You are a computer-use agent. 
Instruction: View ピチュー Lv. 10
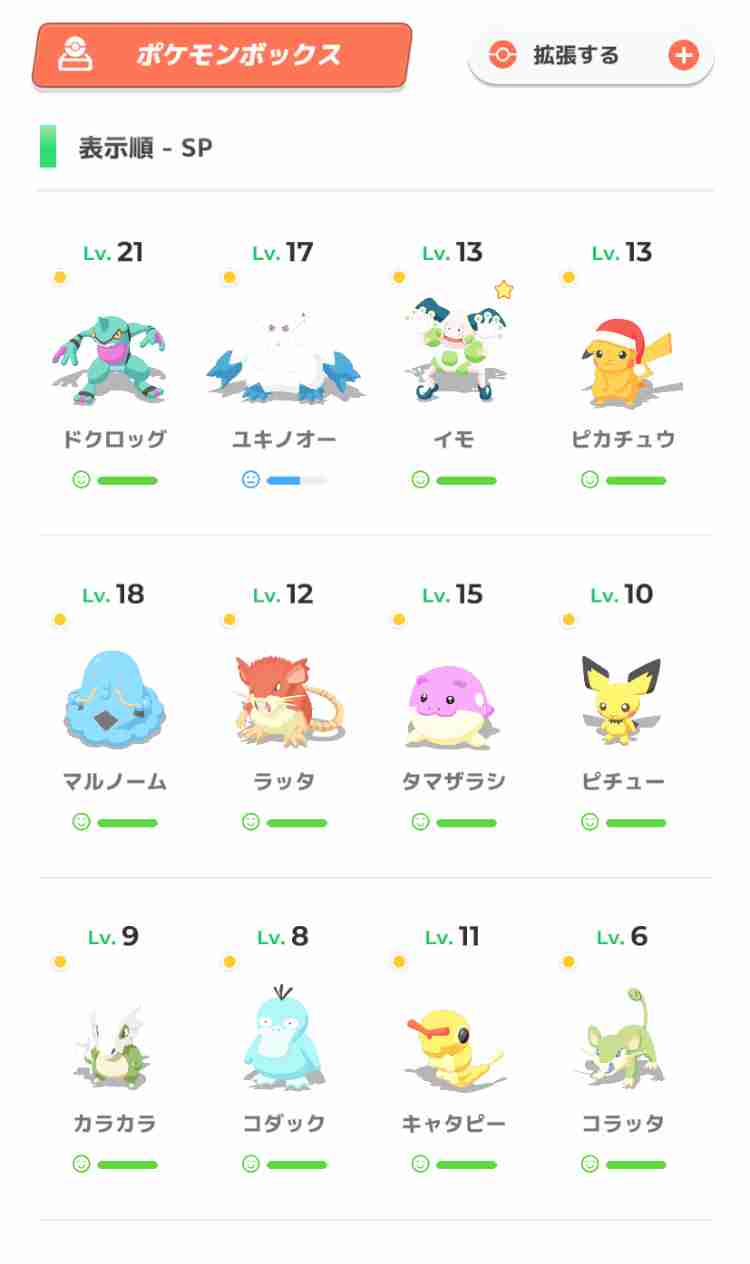click(623, 706)
